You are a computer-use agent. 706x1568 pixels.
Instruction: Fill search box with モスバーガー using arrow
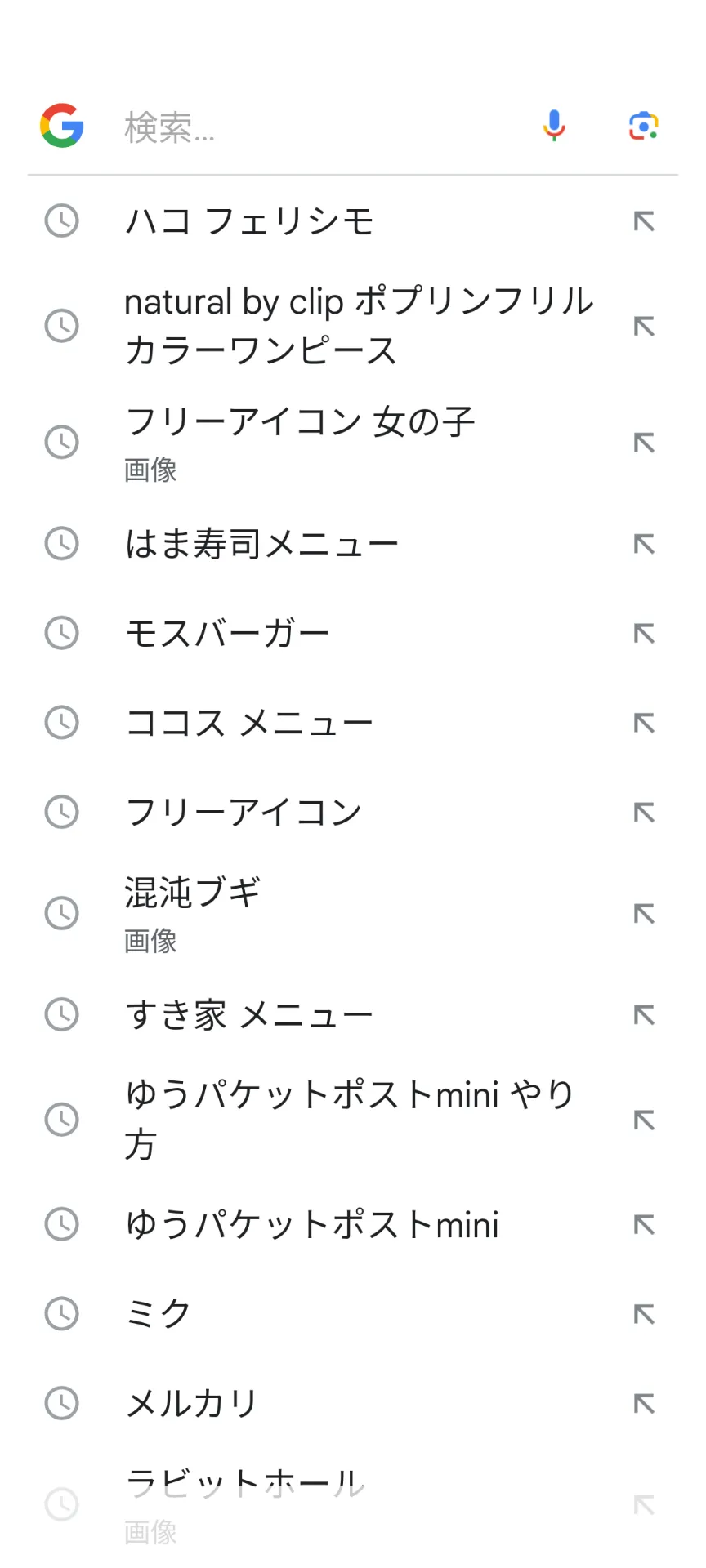coord(644,634)
